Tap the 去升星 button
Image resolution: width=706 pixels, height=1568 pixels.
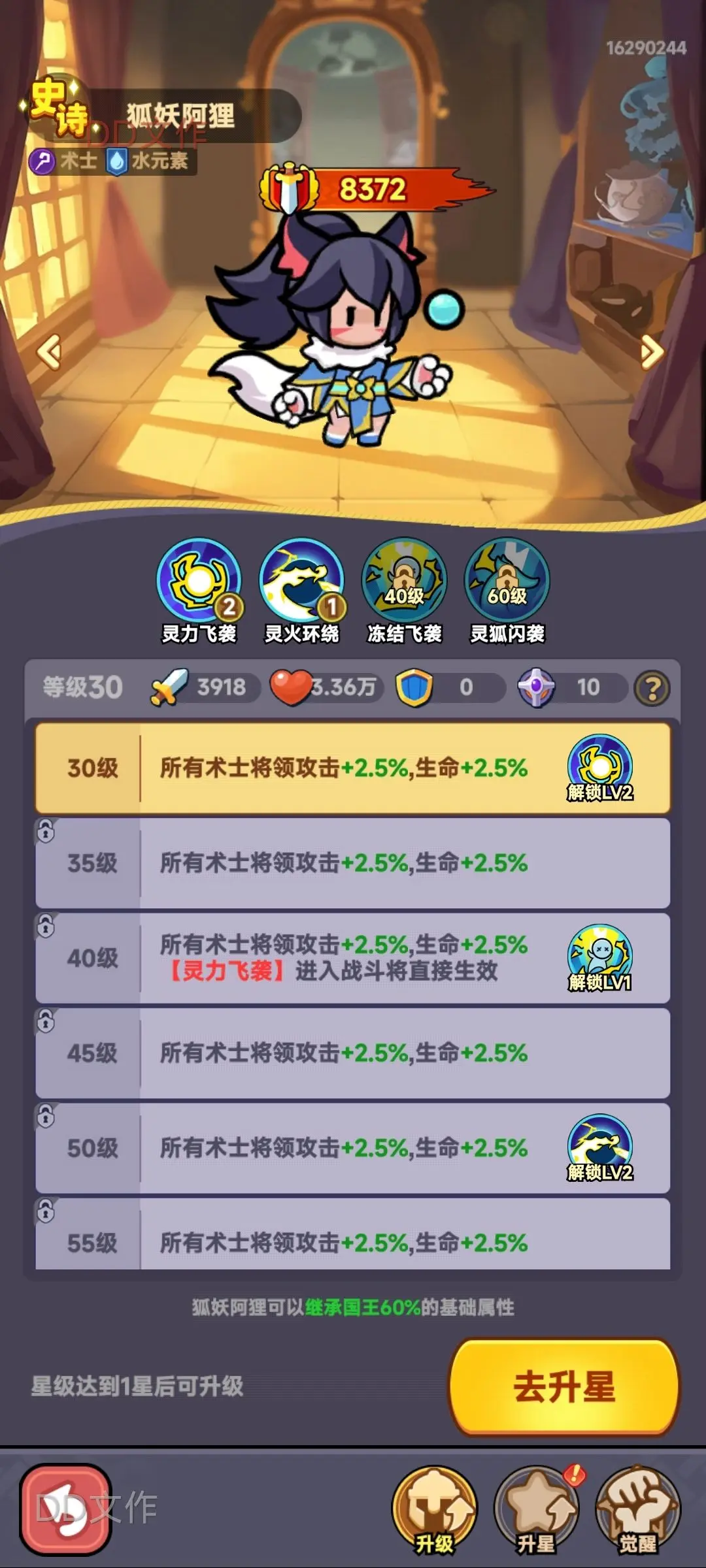563,1386
